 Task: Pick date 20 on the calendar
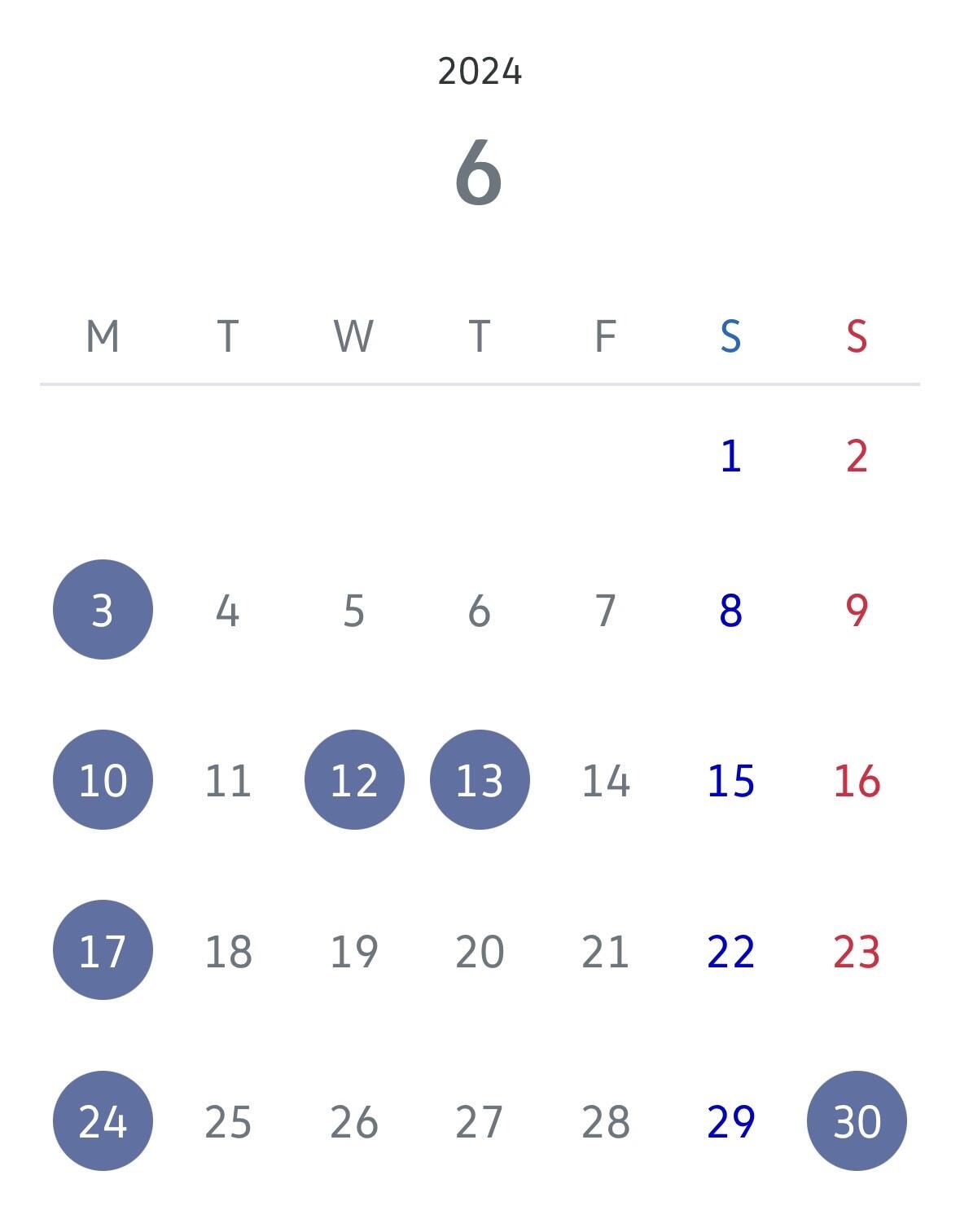pos(480,950)
